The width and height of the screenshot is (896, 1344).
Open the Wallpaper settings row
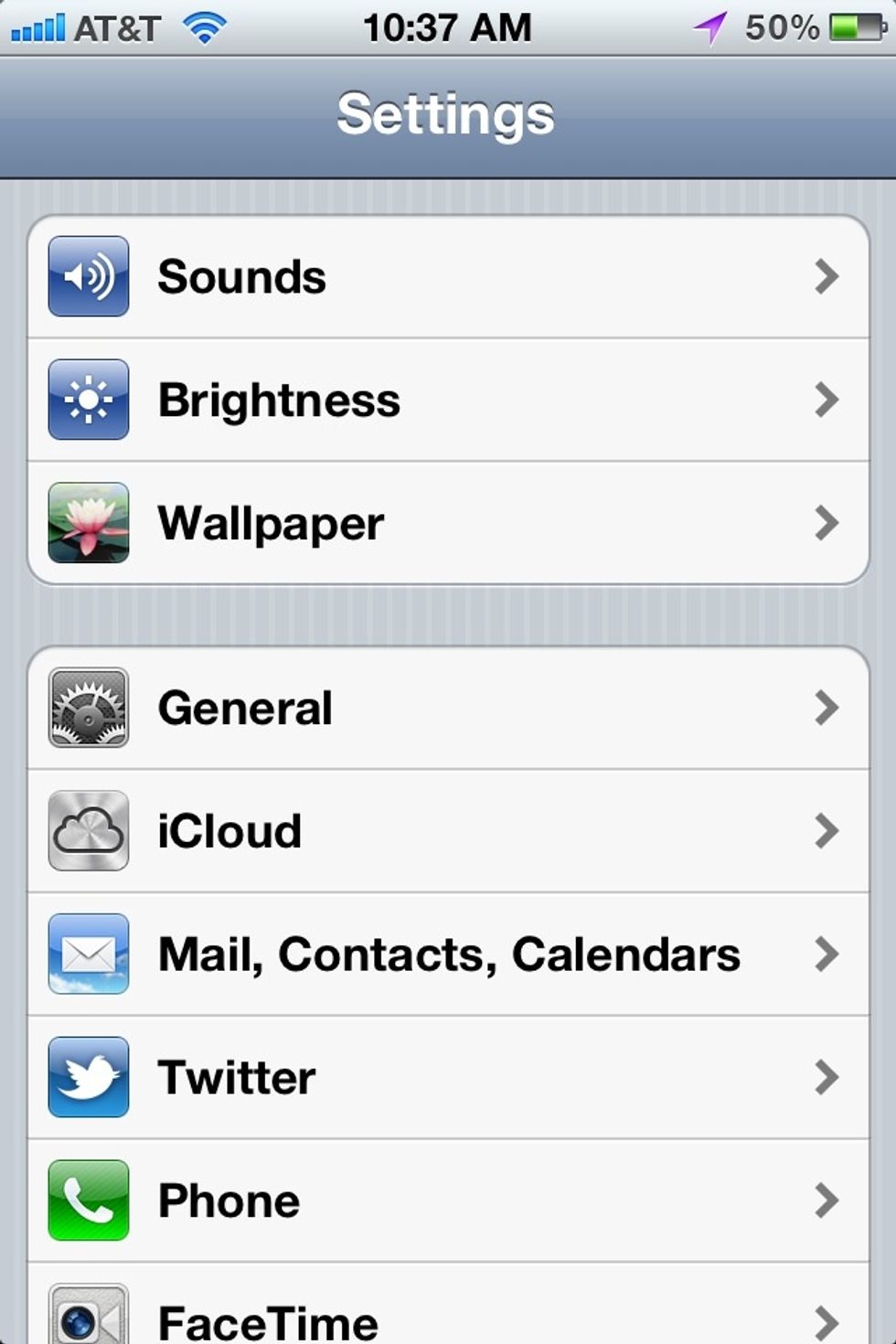(x=448, y=523)
